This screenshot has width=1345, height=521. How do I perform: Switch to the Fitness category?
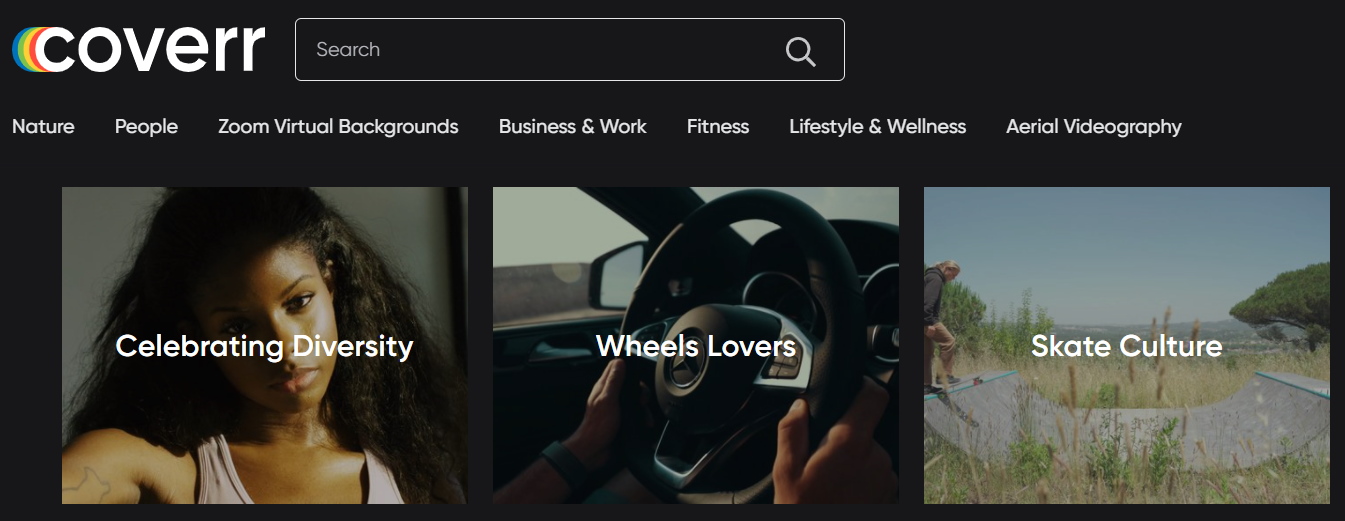pyautogui.click(x=717, y=127)
